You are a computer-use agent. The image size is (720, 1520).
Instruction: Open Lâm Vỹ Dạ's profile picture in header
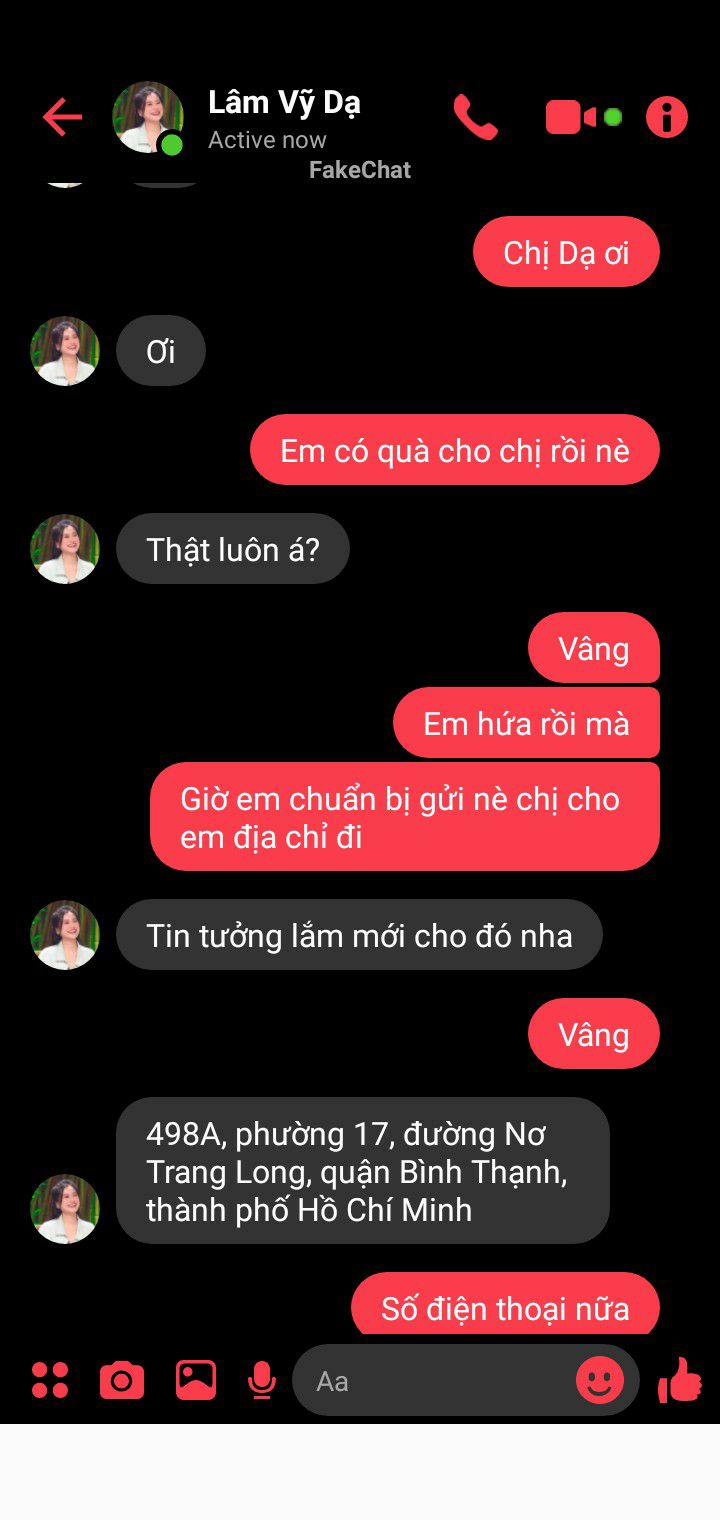pyautogui.click(x=148, y=118)
